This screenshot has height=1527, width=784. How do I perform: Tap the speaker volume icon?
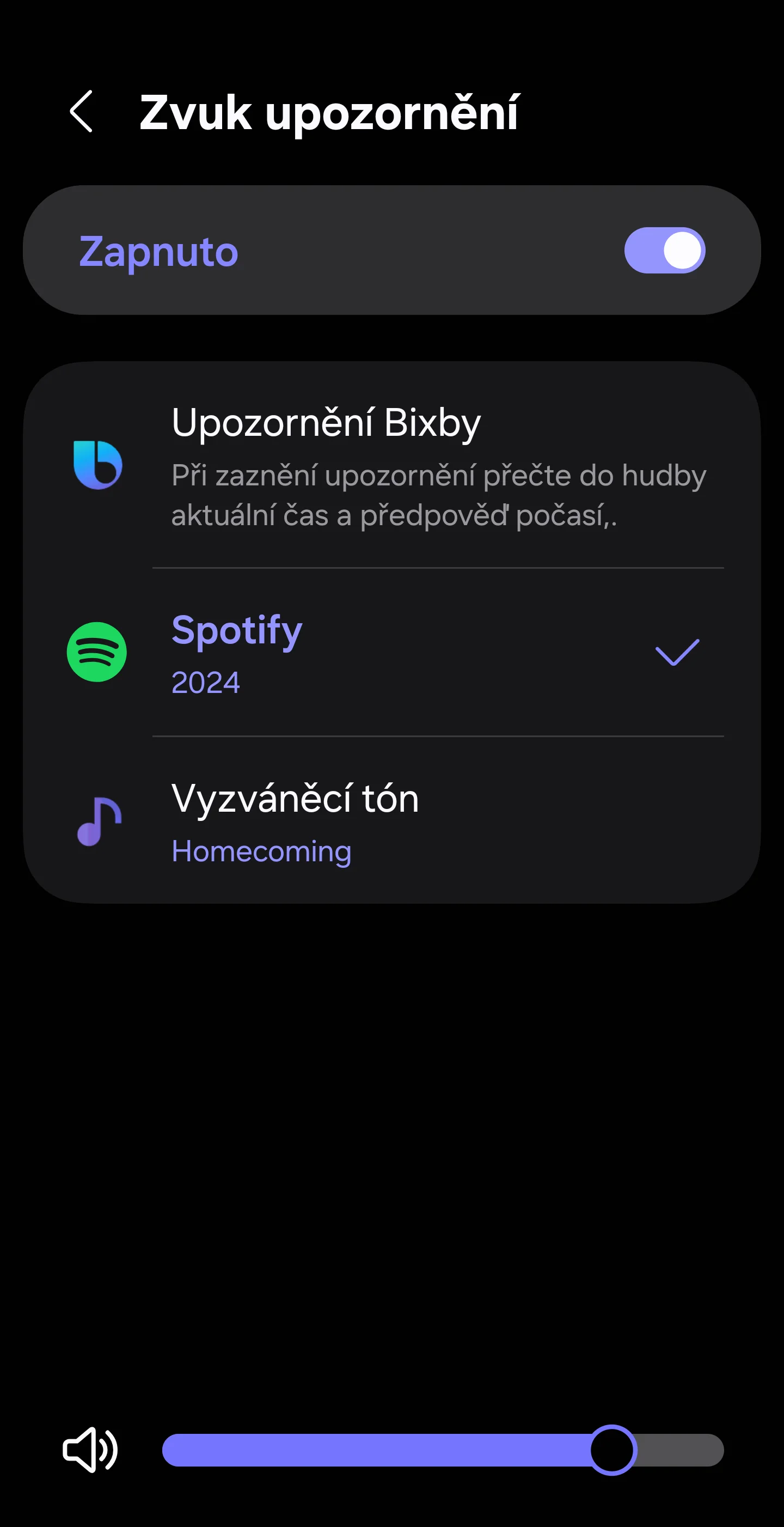90,1450
